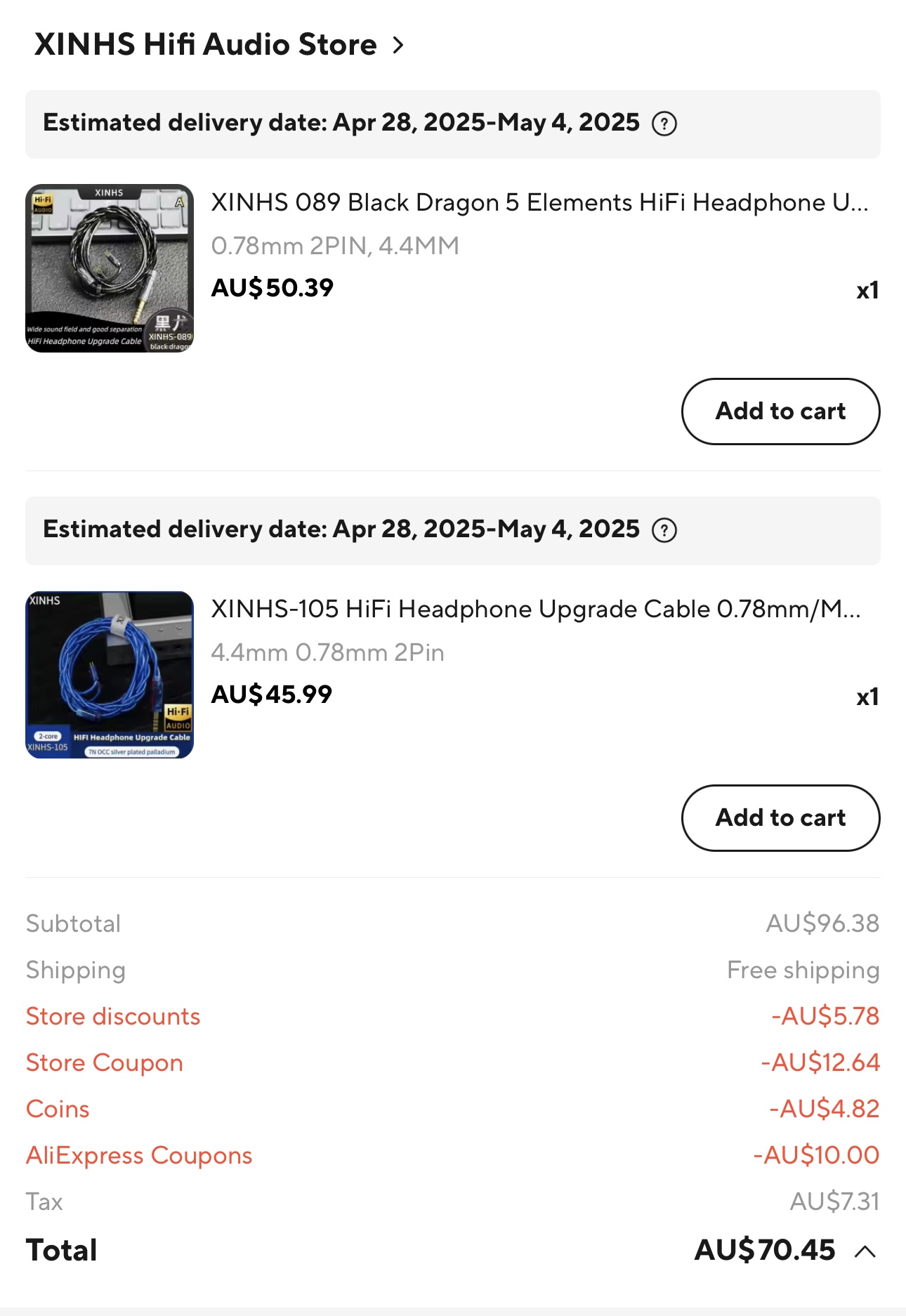Screen dimensions: 906x1316
Task: Open the Black Dragon product thumbnail
Action: coord(109,268)
